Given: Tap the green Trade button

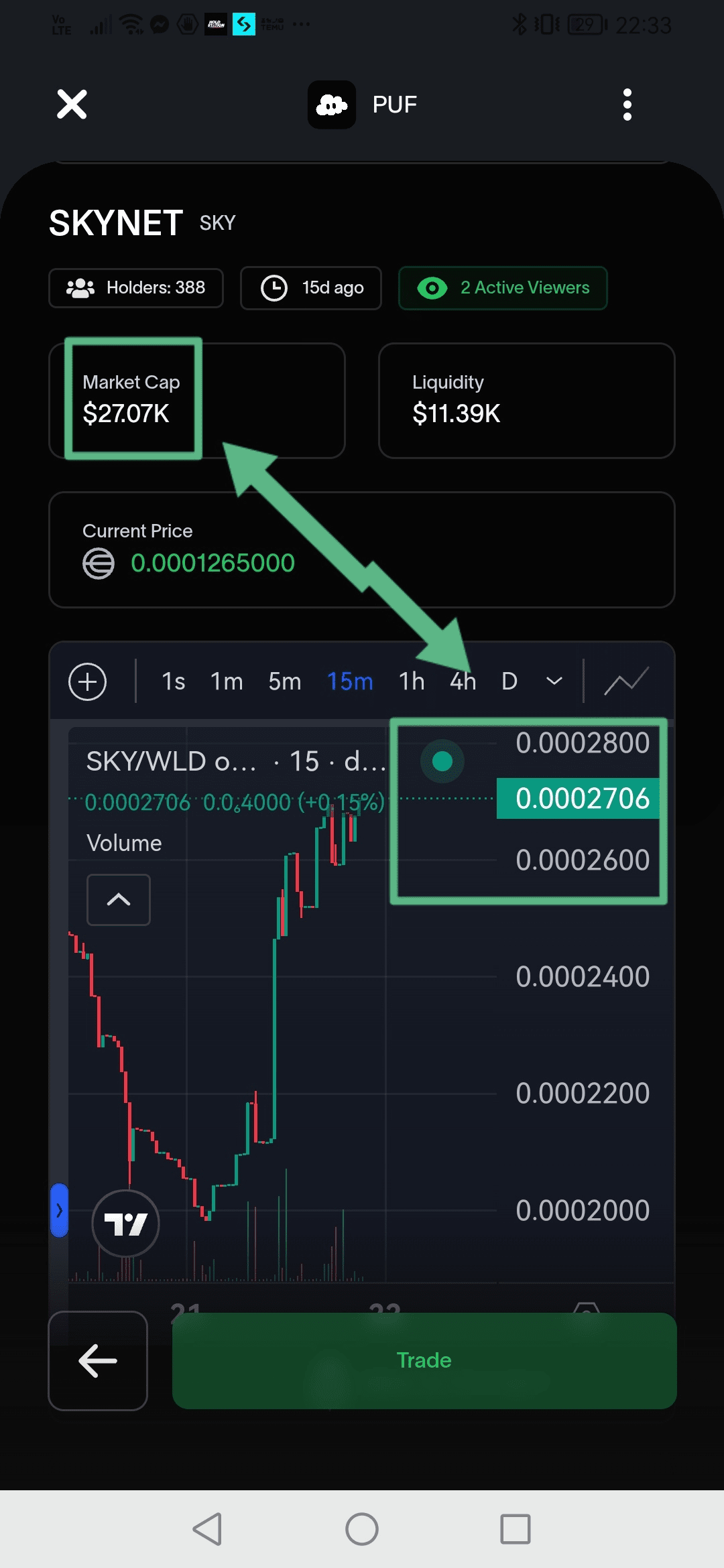Looking at the screenshot, I should pos(424,1361).
